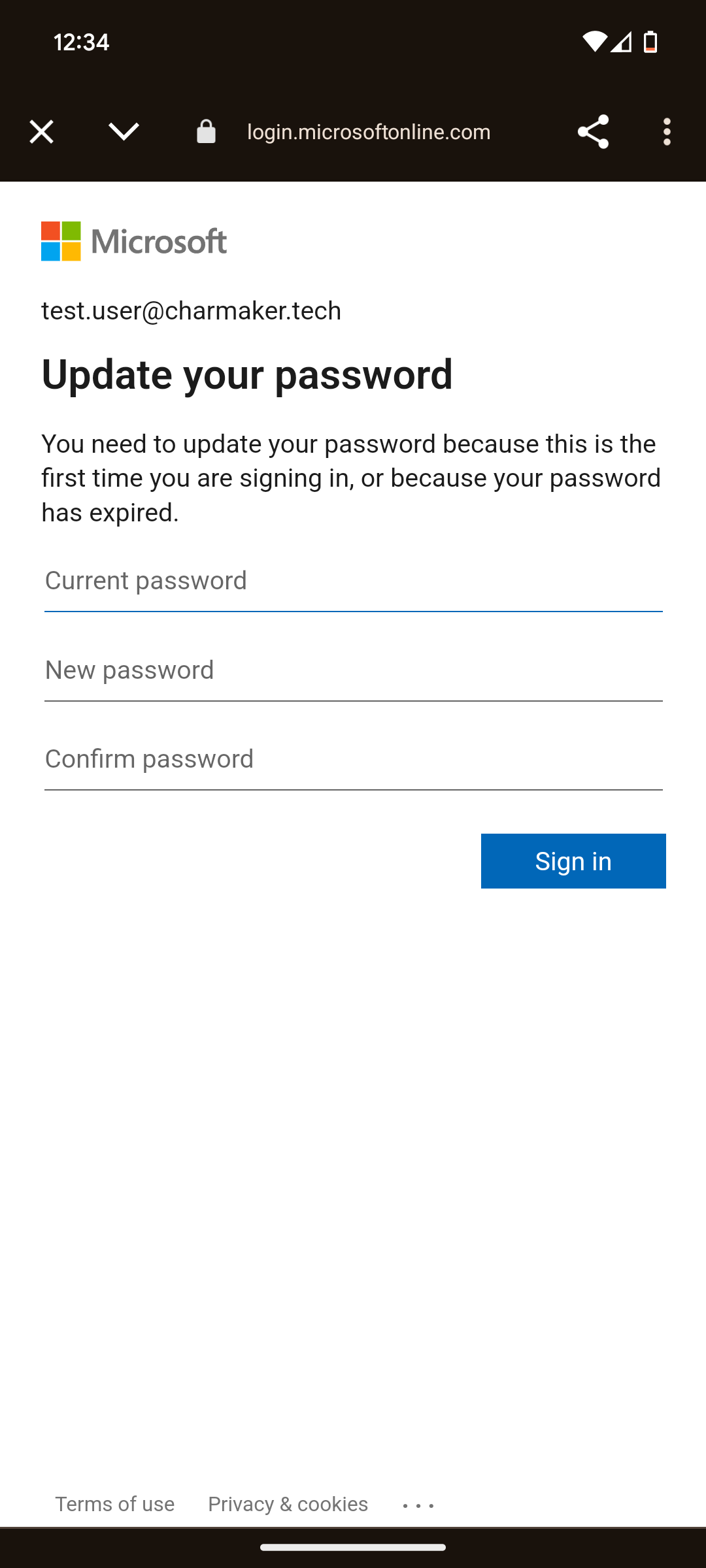
Task: Share this login page
Action: click(x=593, y=132)
